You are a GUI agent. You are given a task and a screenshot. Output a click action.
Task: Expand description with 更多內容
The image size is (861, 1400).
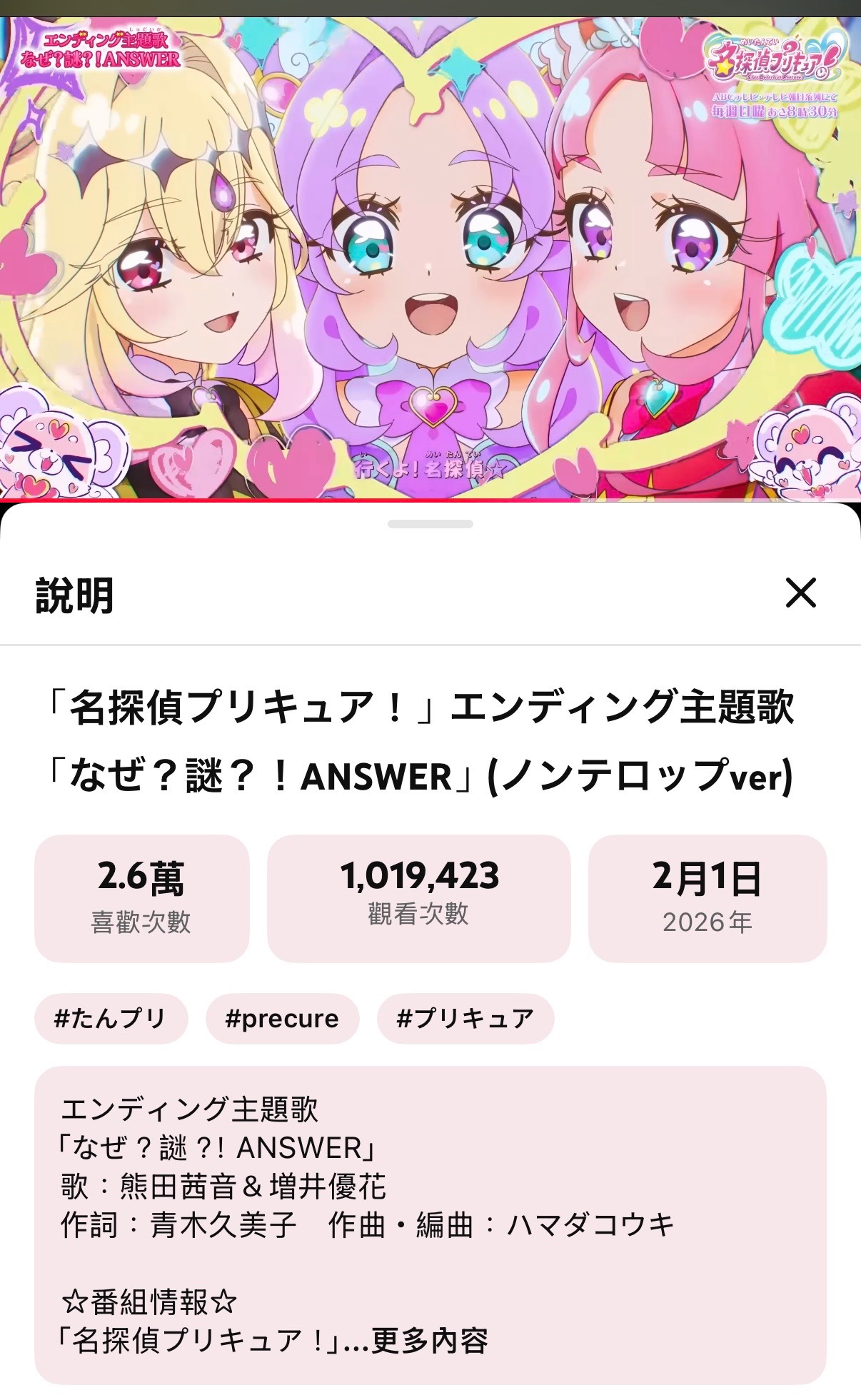coord(430,1341)
